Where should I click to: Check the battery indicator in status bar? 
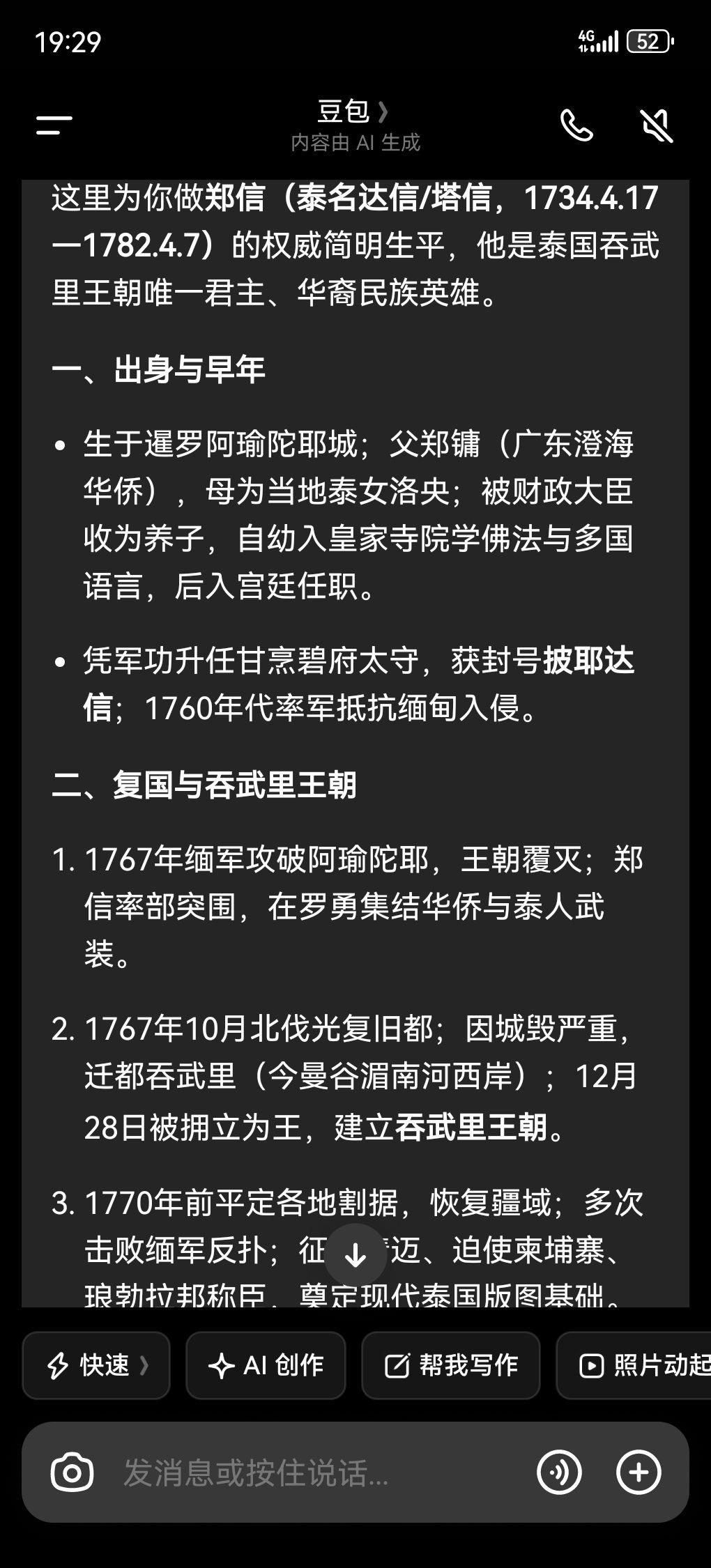point(650,42)
